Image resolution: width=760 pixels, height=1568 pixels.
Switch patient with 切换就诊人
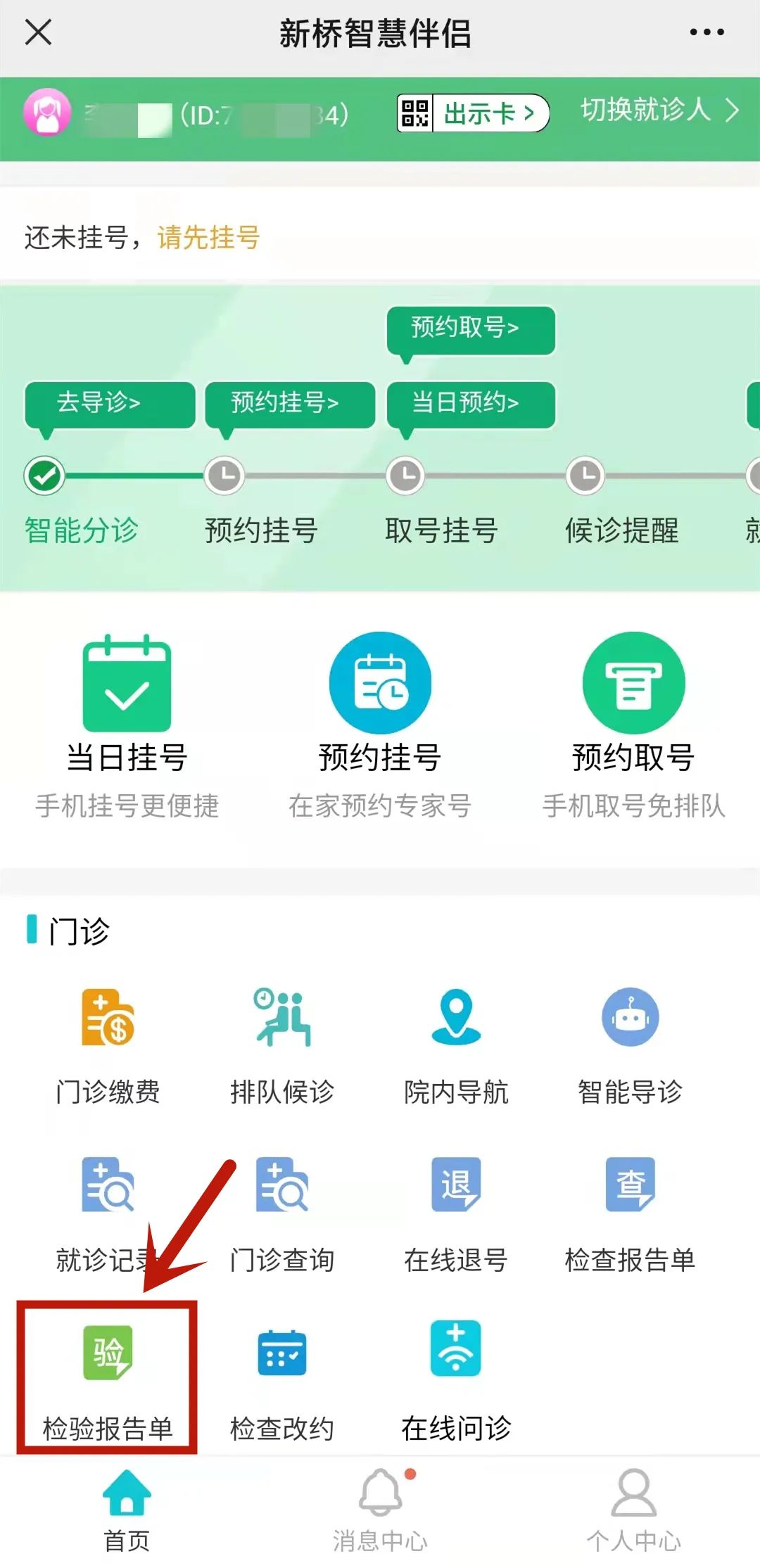coord(659,110)
